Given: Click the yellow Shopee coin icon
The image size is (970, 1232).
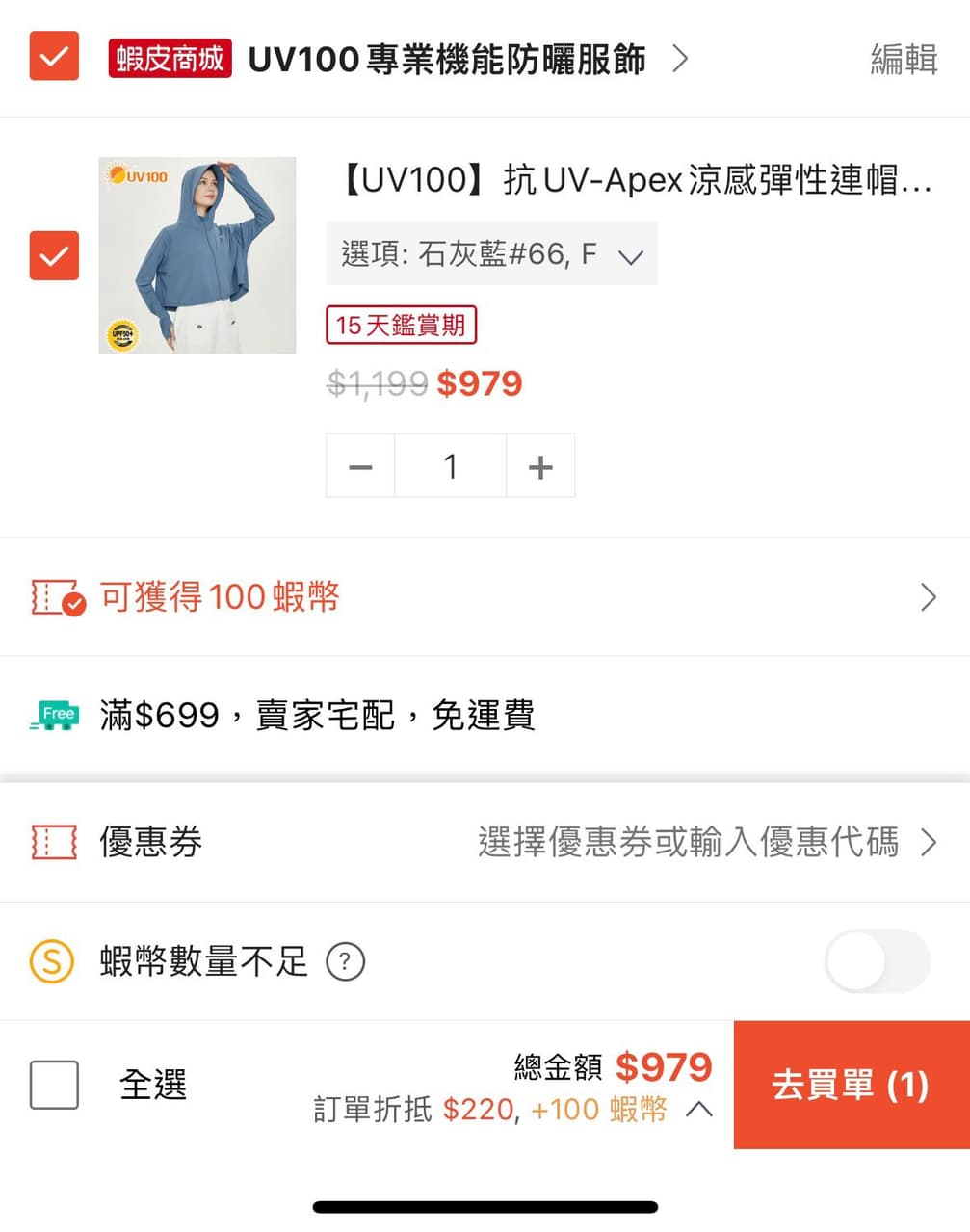Looking at the screenshot, I should click(55, 960).
